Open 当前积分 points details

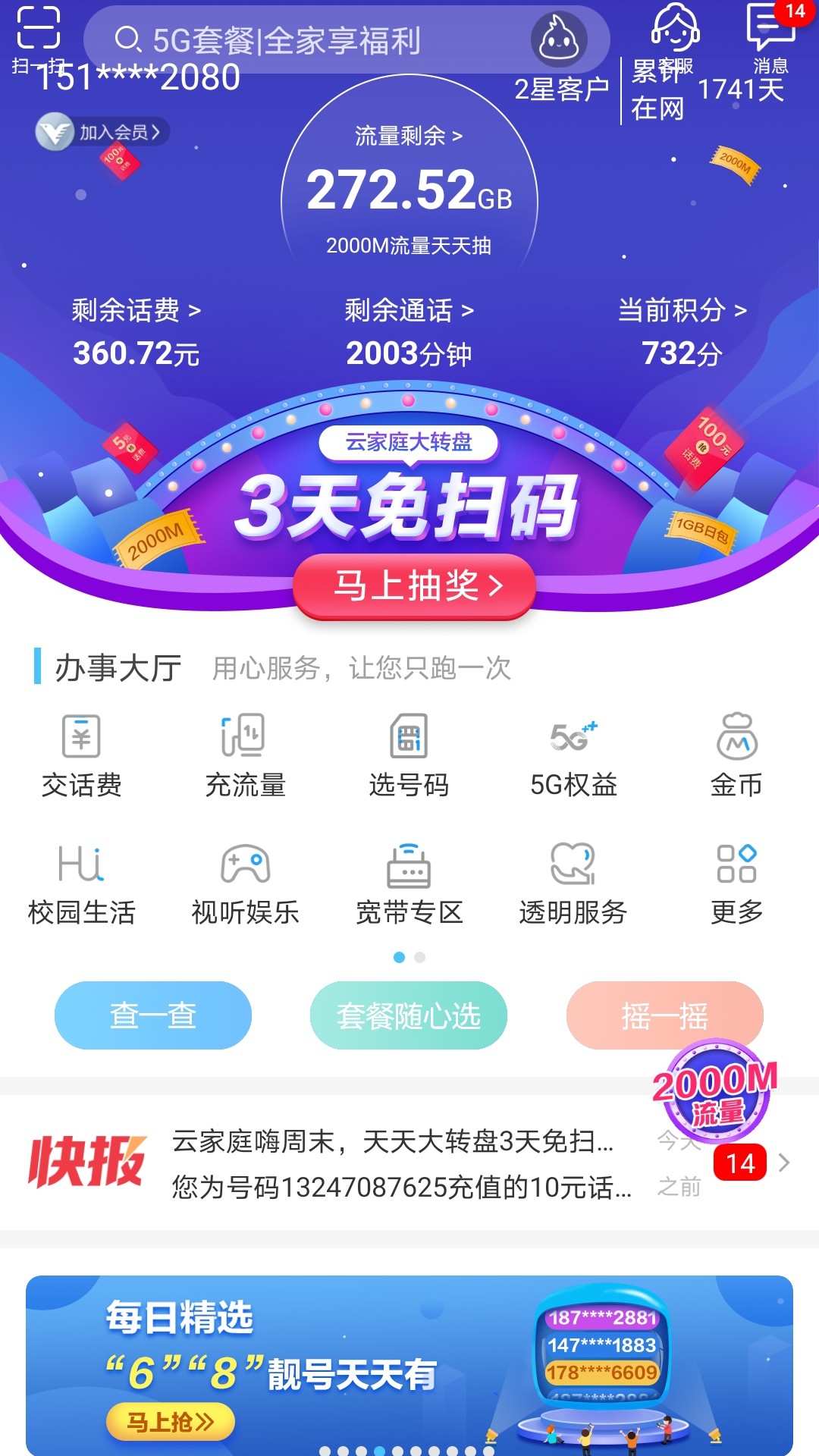click(x=682, y=310)
